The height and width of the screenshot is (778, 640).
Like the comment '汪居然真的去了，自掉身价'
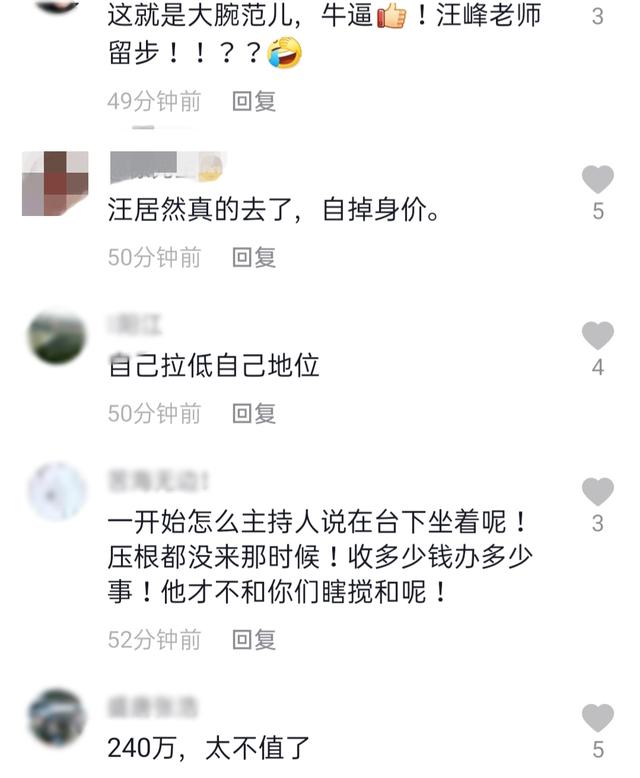[597, 180]
